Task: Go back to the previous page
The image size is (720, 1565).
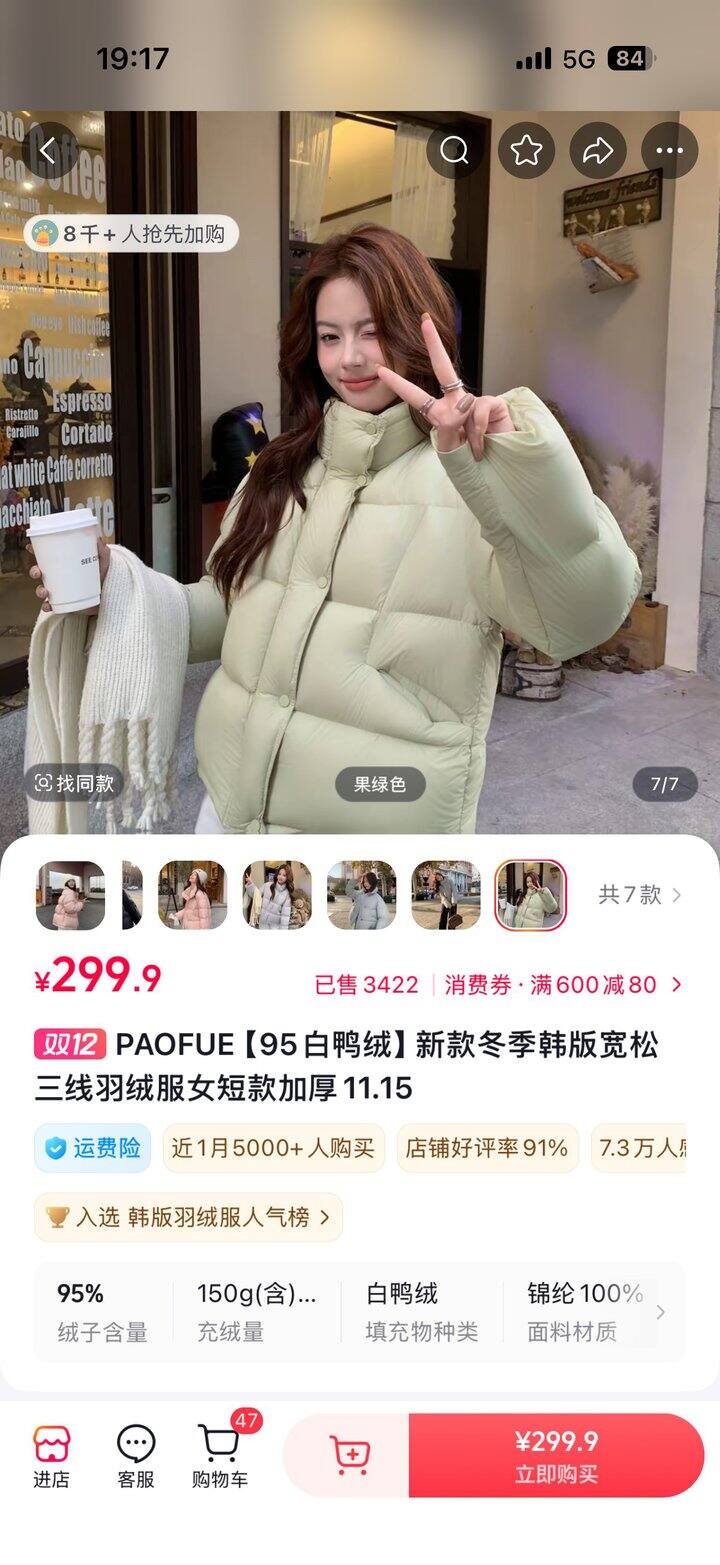Action: click(48, 151)
